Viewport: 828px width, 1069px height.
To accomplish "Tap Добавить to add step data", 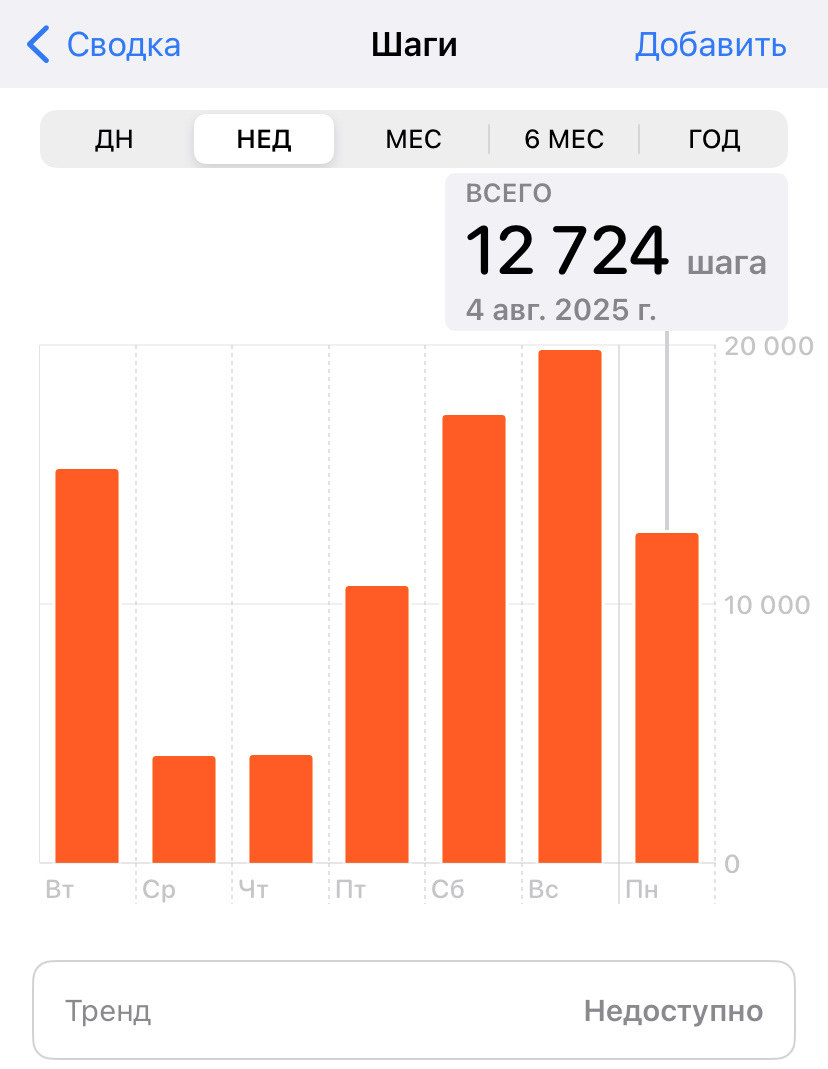I will 710,45.
